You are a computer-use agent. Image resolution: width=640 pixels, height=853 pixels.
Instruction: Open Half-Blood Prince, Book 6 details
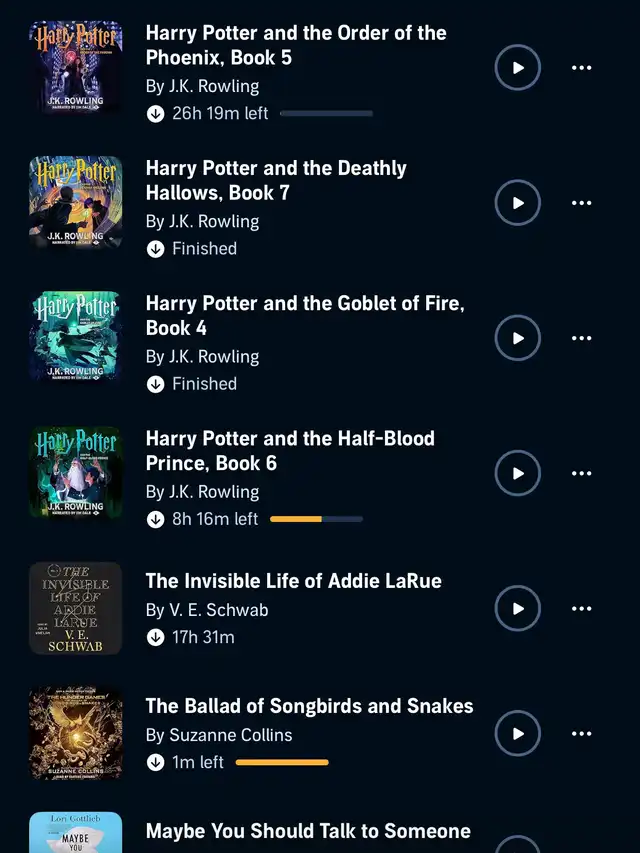(290, 450)
